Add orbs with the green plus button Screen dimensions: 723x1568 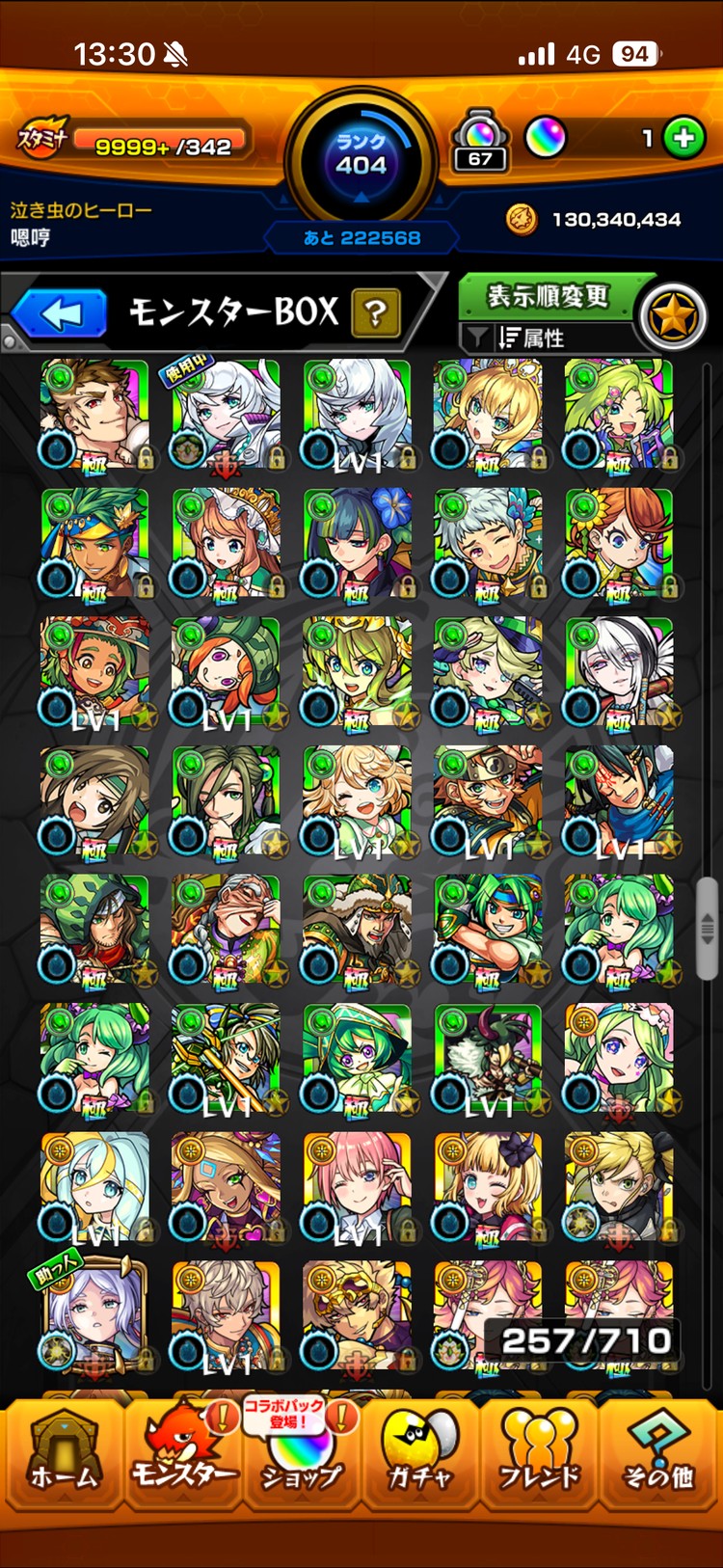point(683,139)
